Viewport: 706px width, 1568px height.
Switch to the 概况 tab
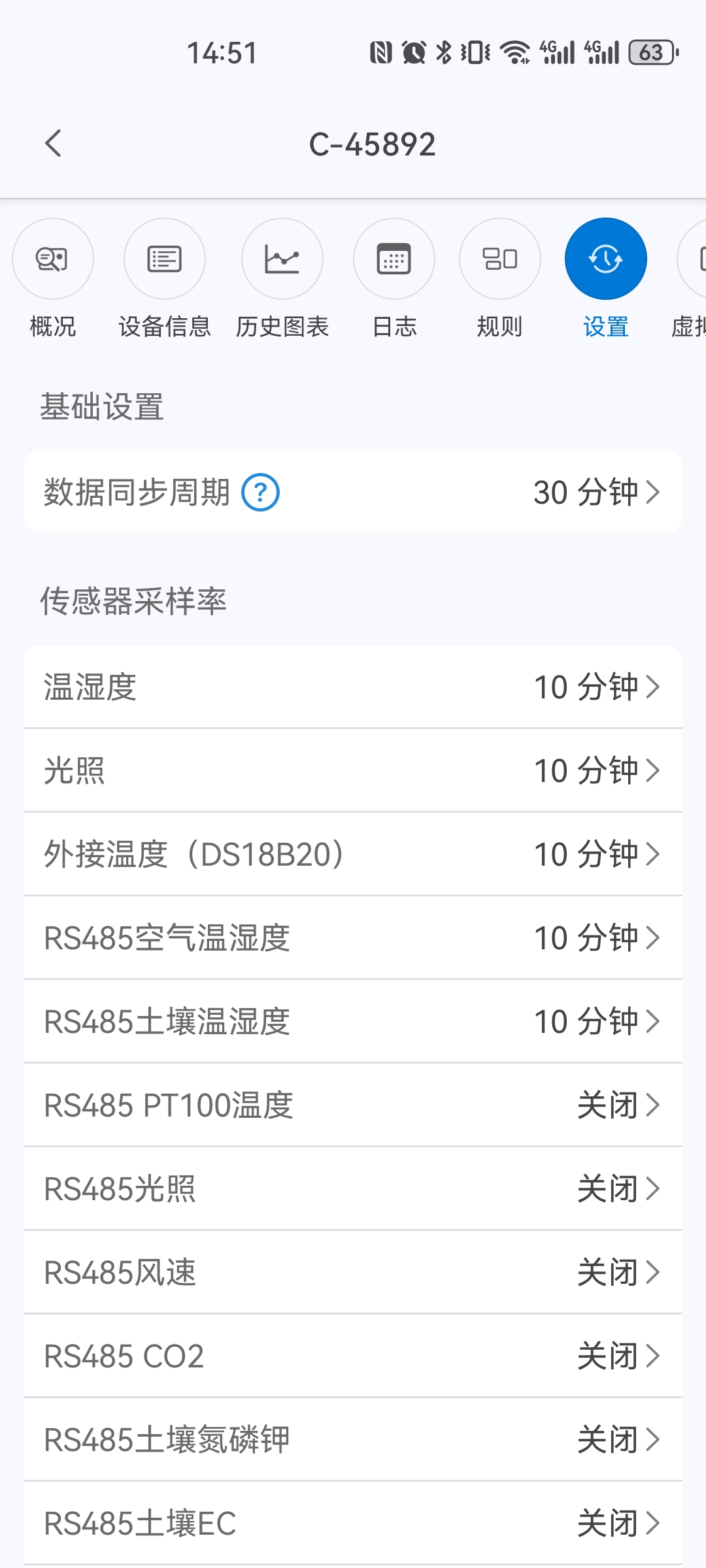53,259
